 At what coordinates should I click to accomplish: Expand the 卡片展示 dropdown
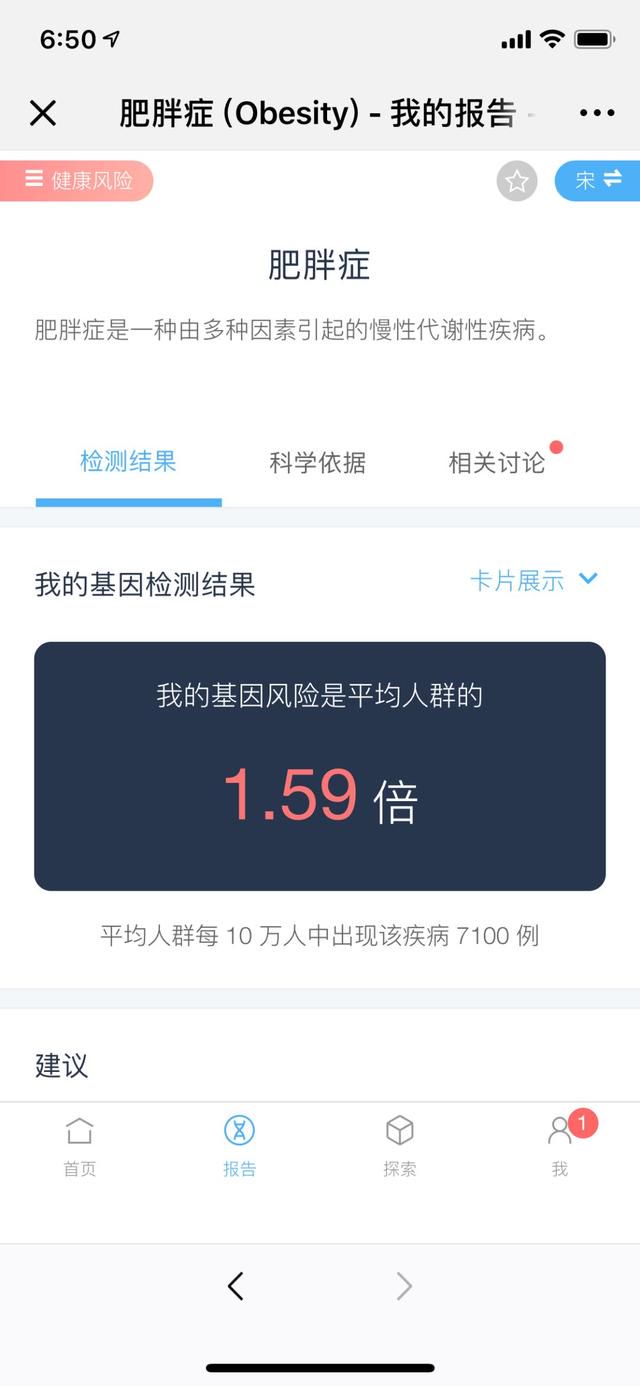point(534,580)
